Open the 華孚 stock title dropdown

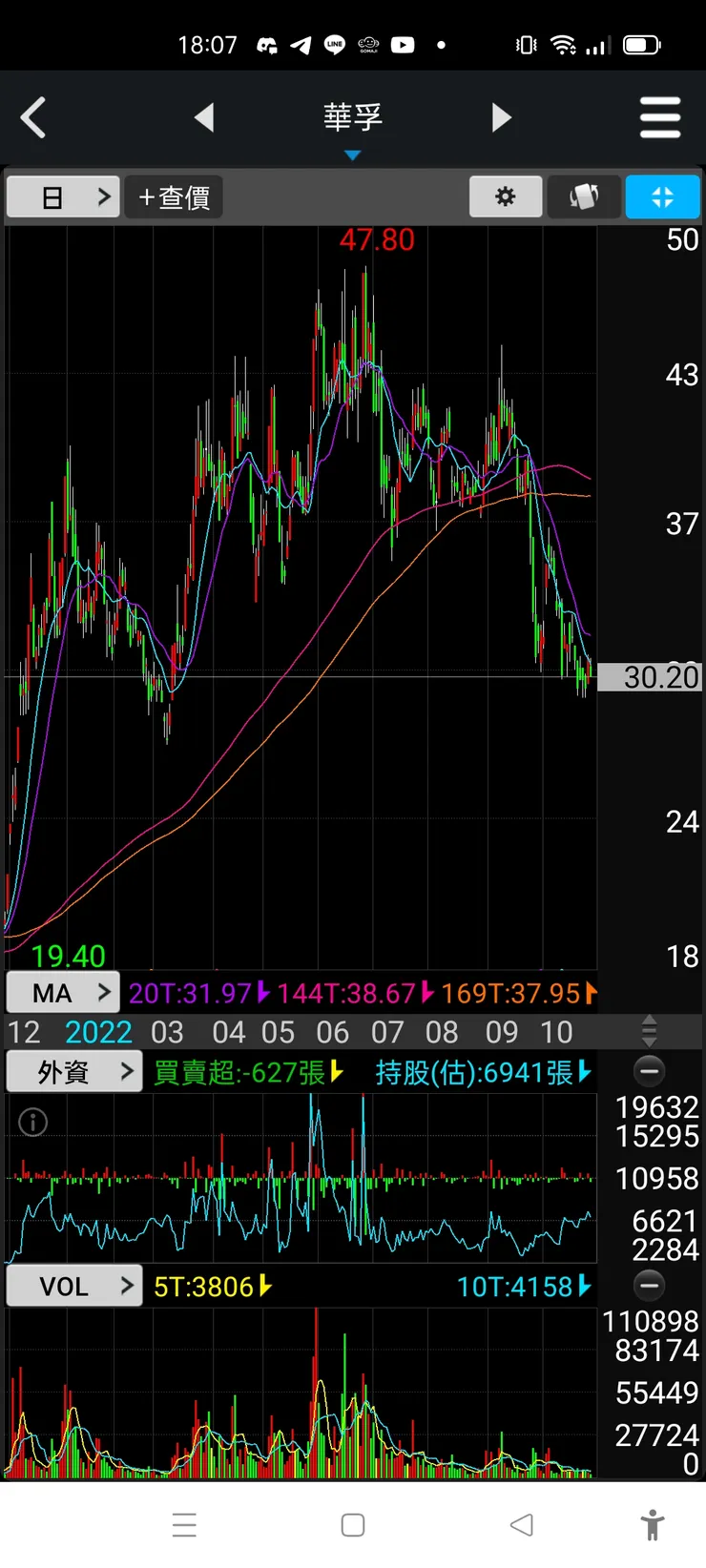(x=352, y=124)
